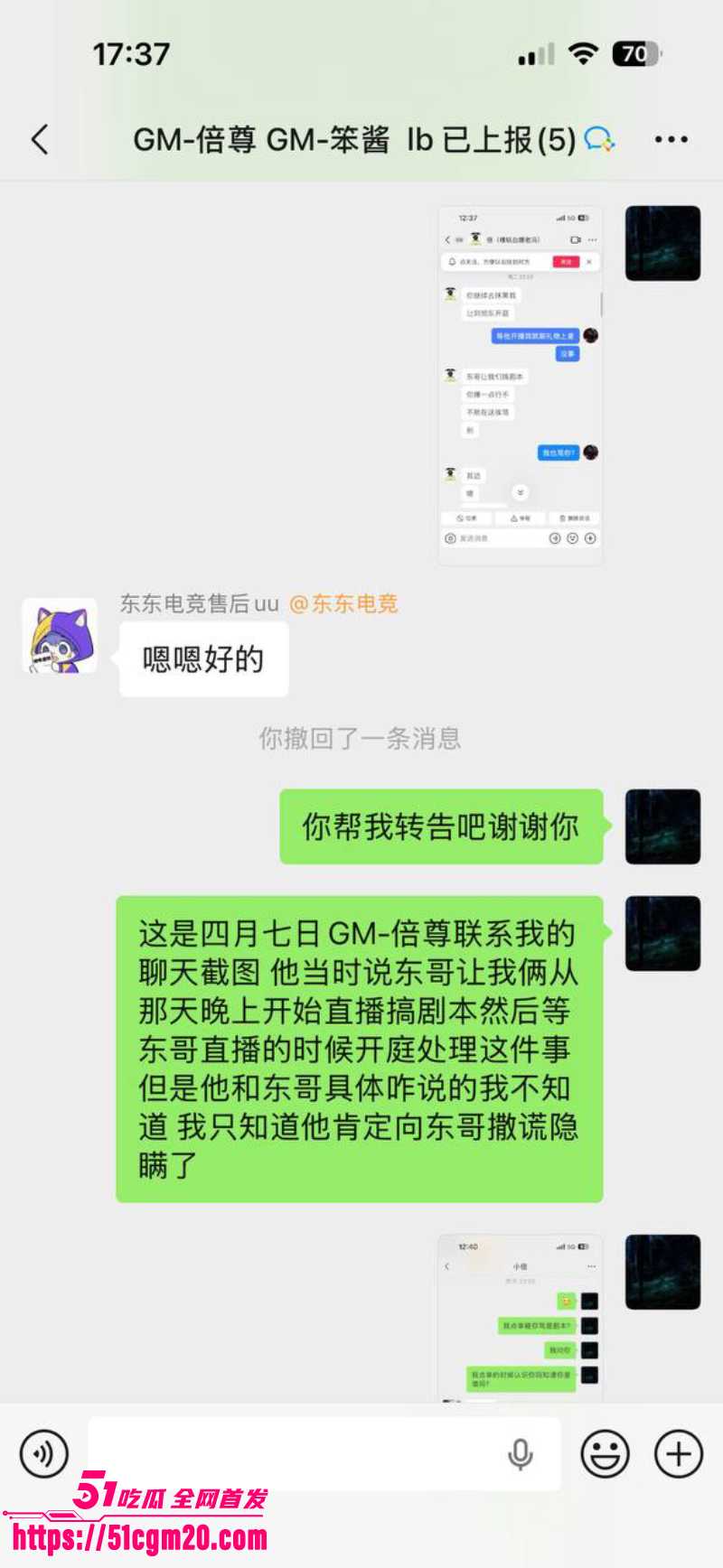723x1568 pixels.
Task: Tap the ellipsis to open group settings
Action: pos(670,138)
